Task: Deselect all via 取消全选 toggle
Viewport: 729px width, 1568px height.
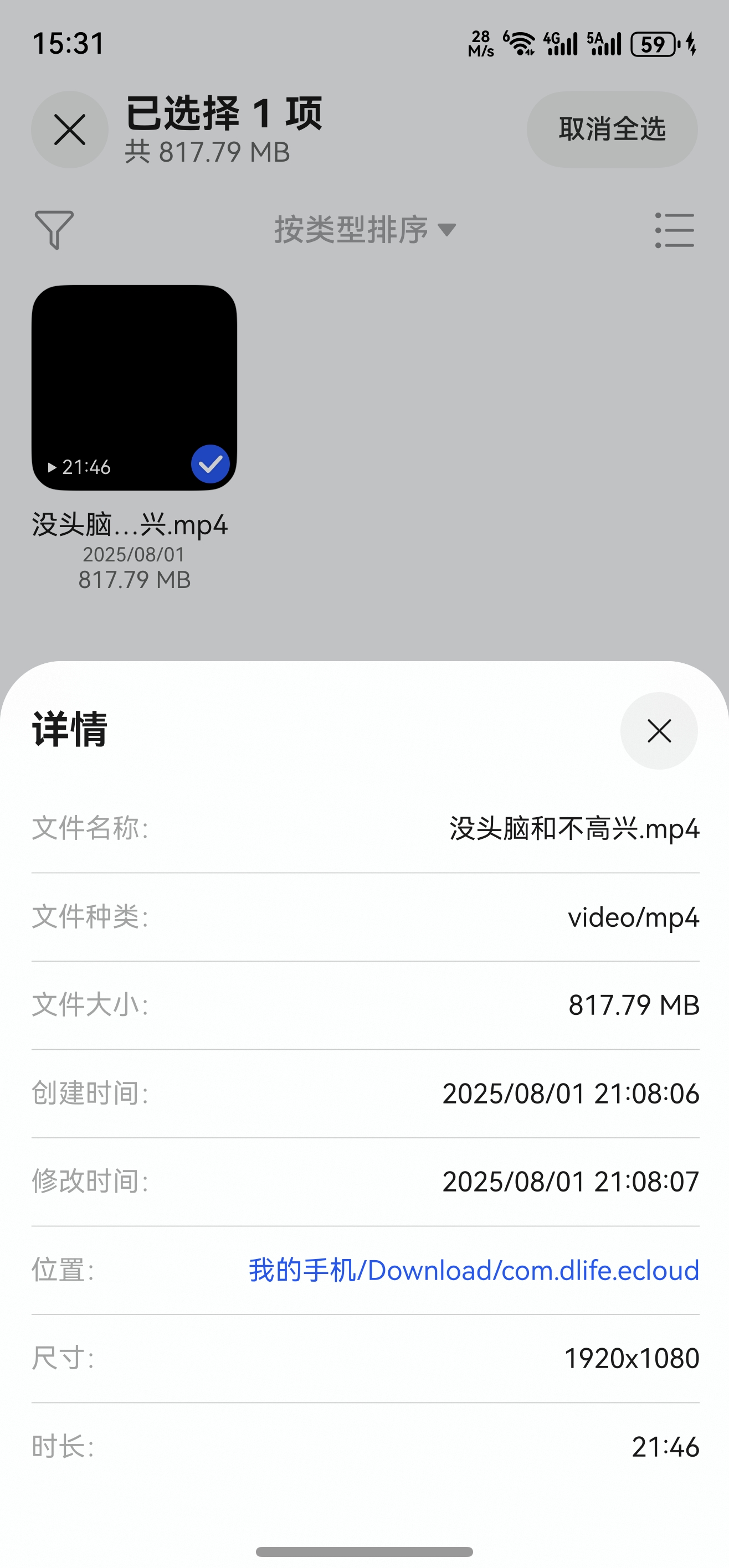Action: pos(612,130)
